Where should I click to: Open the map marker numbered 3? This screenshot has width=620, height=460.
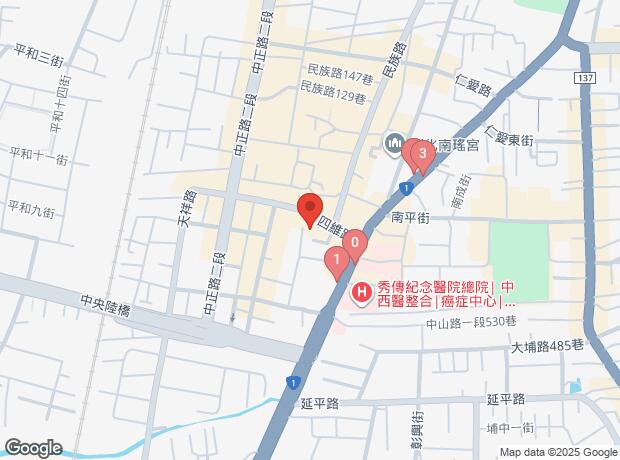(x=422, y=155)
